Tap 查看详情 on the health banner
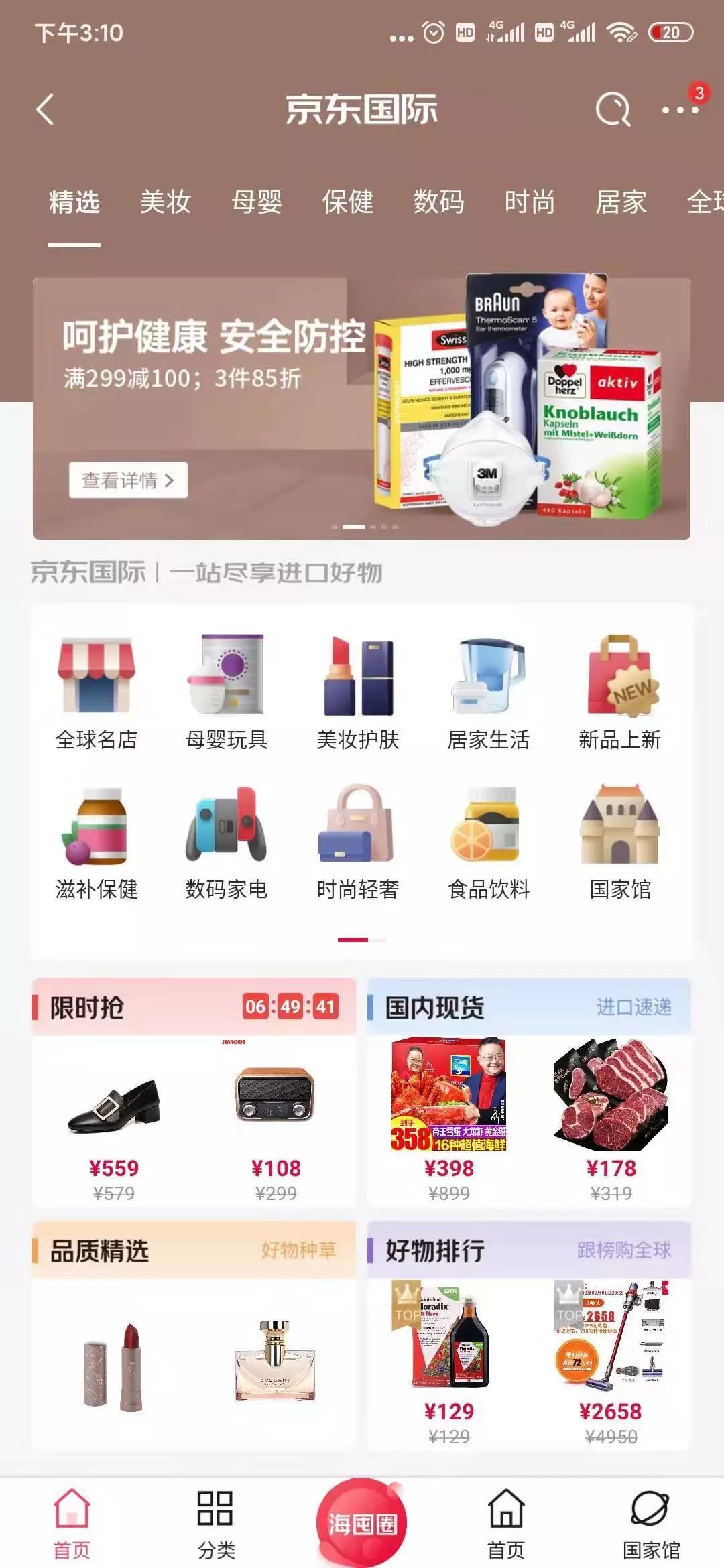This screenshot has height=1568, width=724. click(127, 480)
